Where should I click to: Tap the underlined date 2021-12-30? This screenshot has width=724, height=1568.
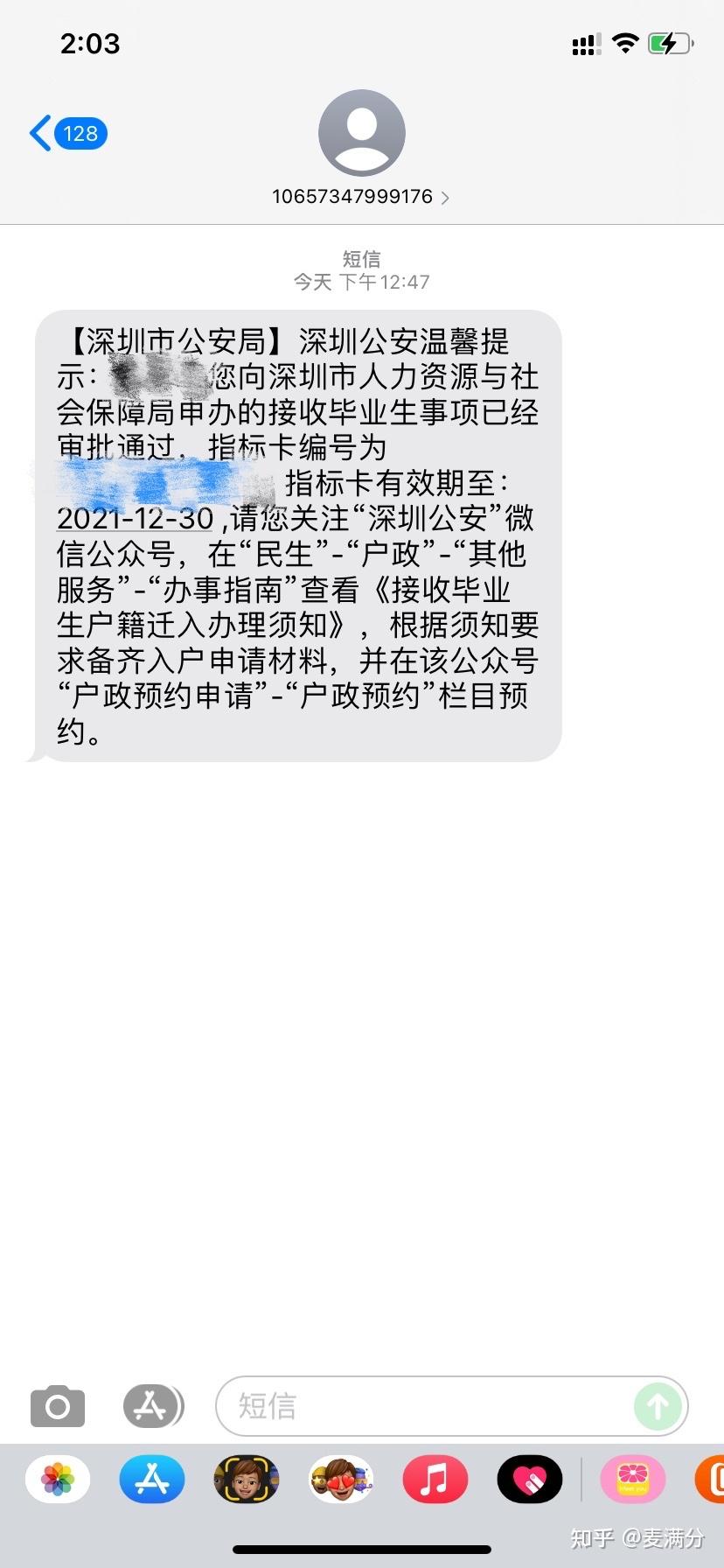tap(135, 518)
